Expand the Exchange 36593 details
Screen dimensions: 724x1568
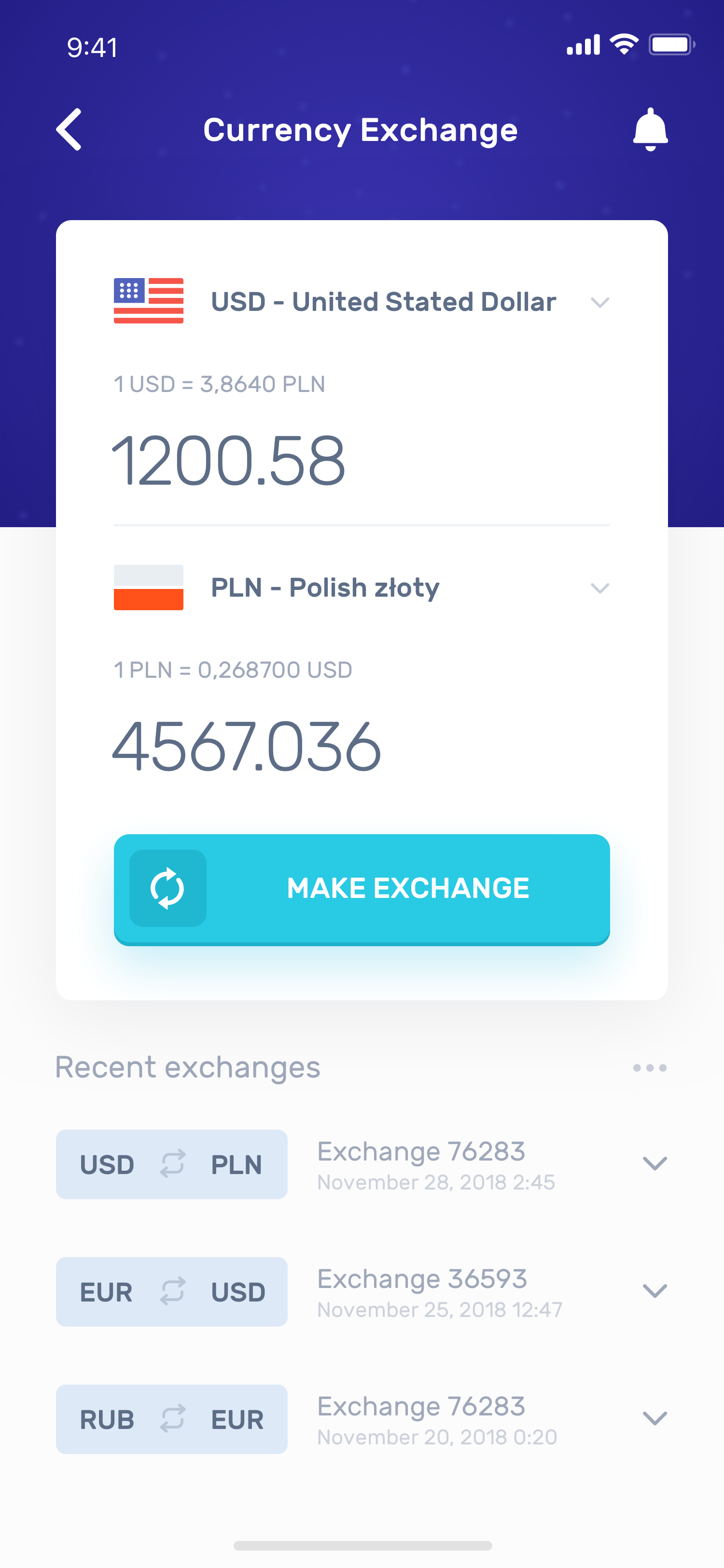click(655, 1290)
